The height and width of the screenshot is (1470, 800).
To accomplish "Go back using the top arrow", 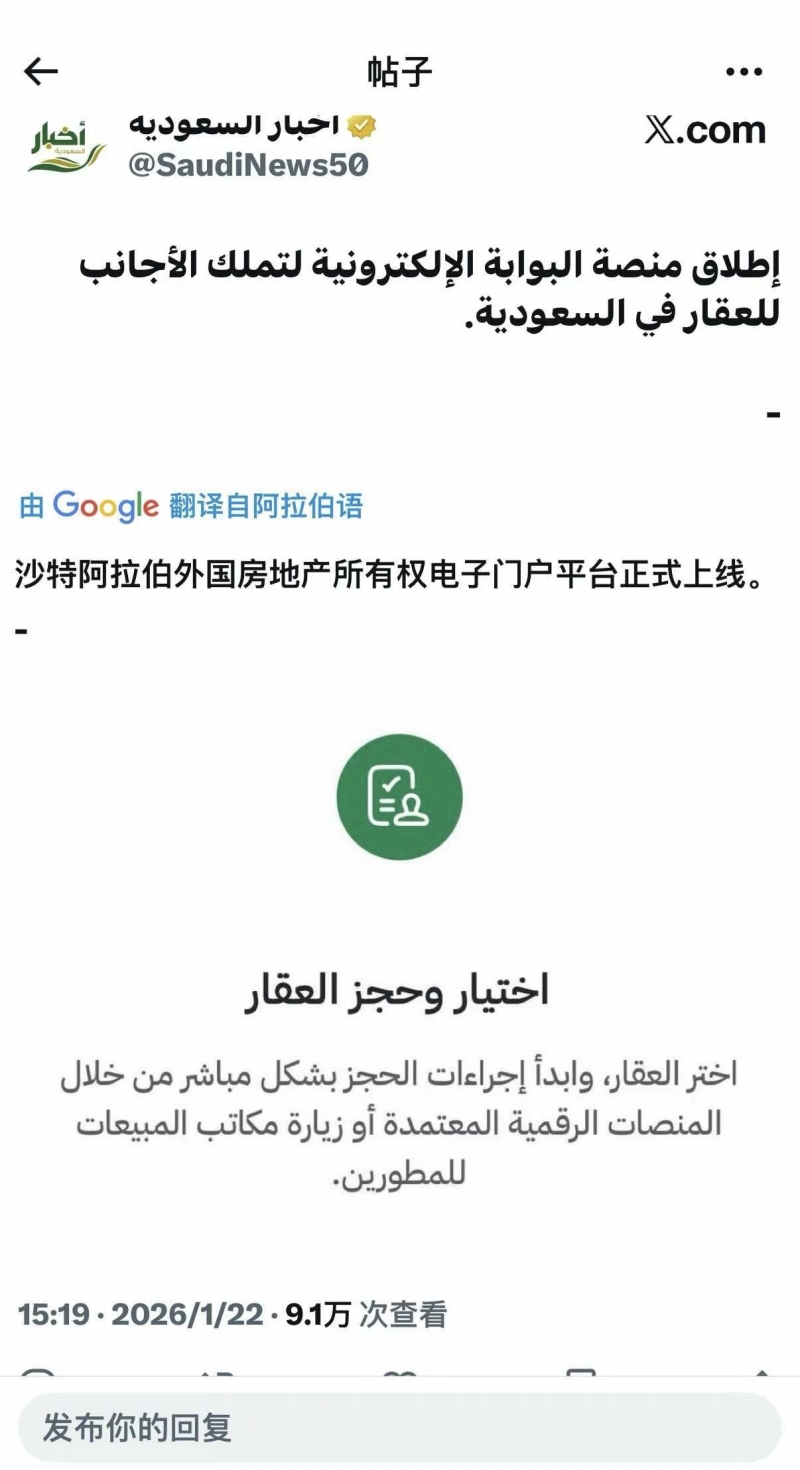I will [x=41, y=71].
